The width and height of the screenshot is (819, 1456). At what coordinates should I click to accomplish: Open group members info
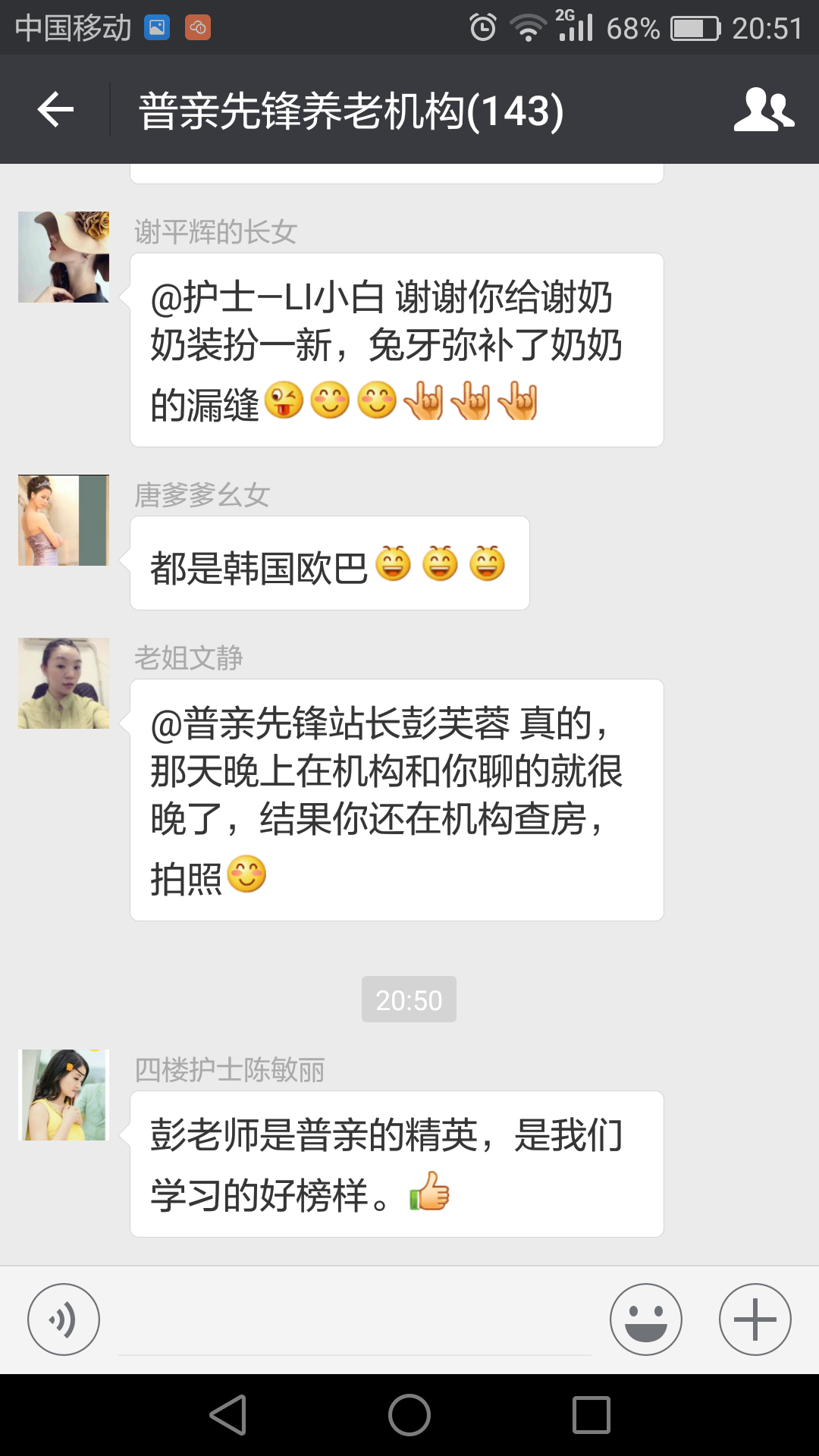tap(763, 110)
